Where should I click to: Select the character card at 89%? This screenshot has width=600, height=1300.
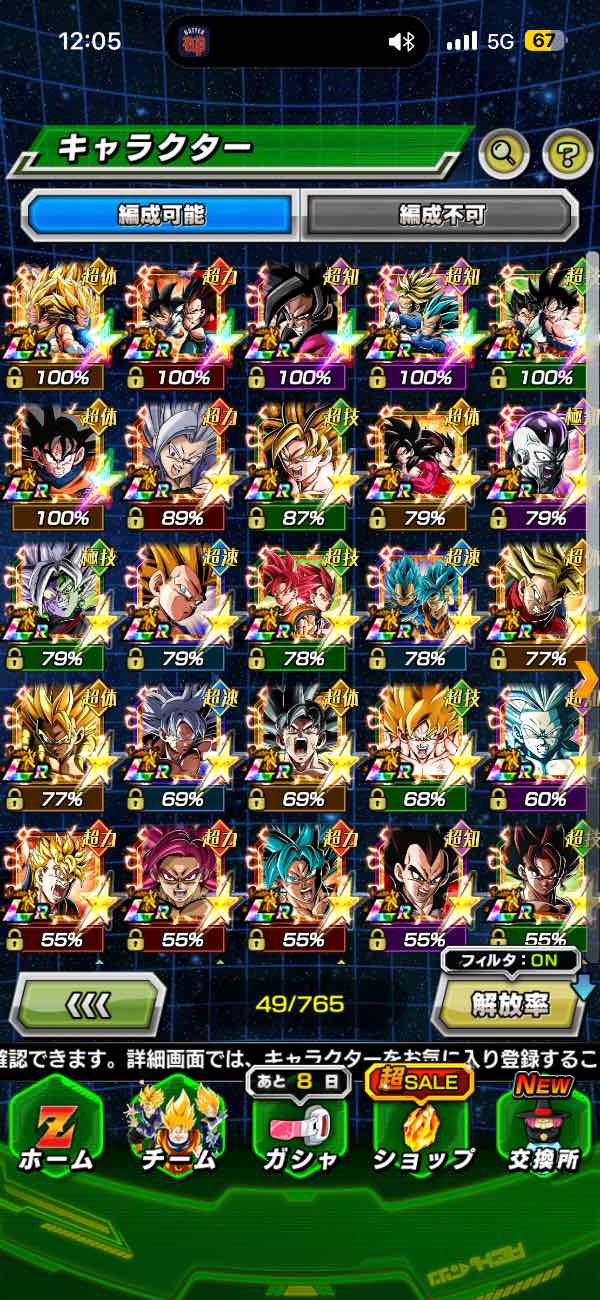[180, 465]
